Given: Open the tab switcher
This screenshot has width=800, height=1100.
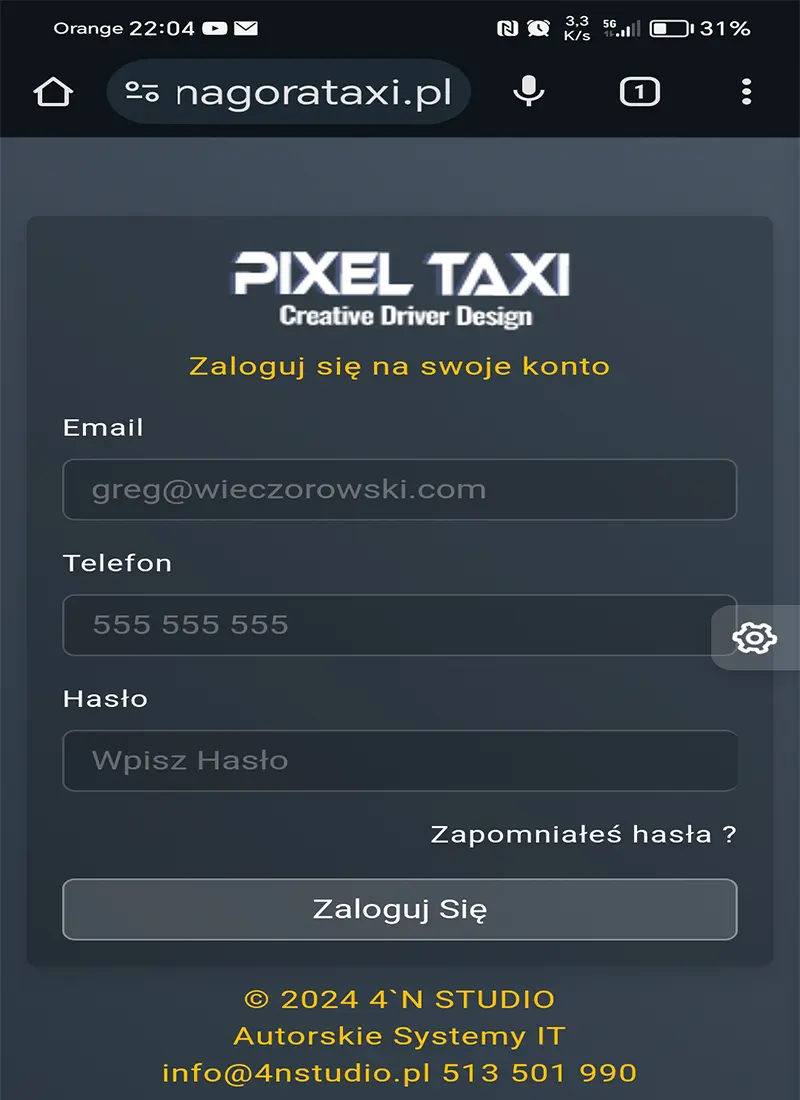Looking at the screenshot, I should click(x=640, y=93).
